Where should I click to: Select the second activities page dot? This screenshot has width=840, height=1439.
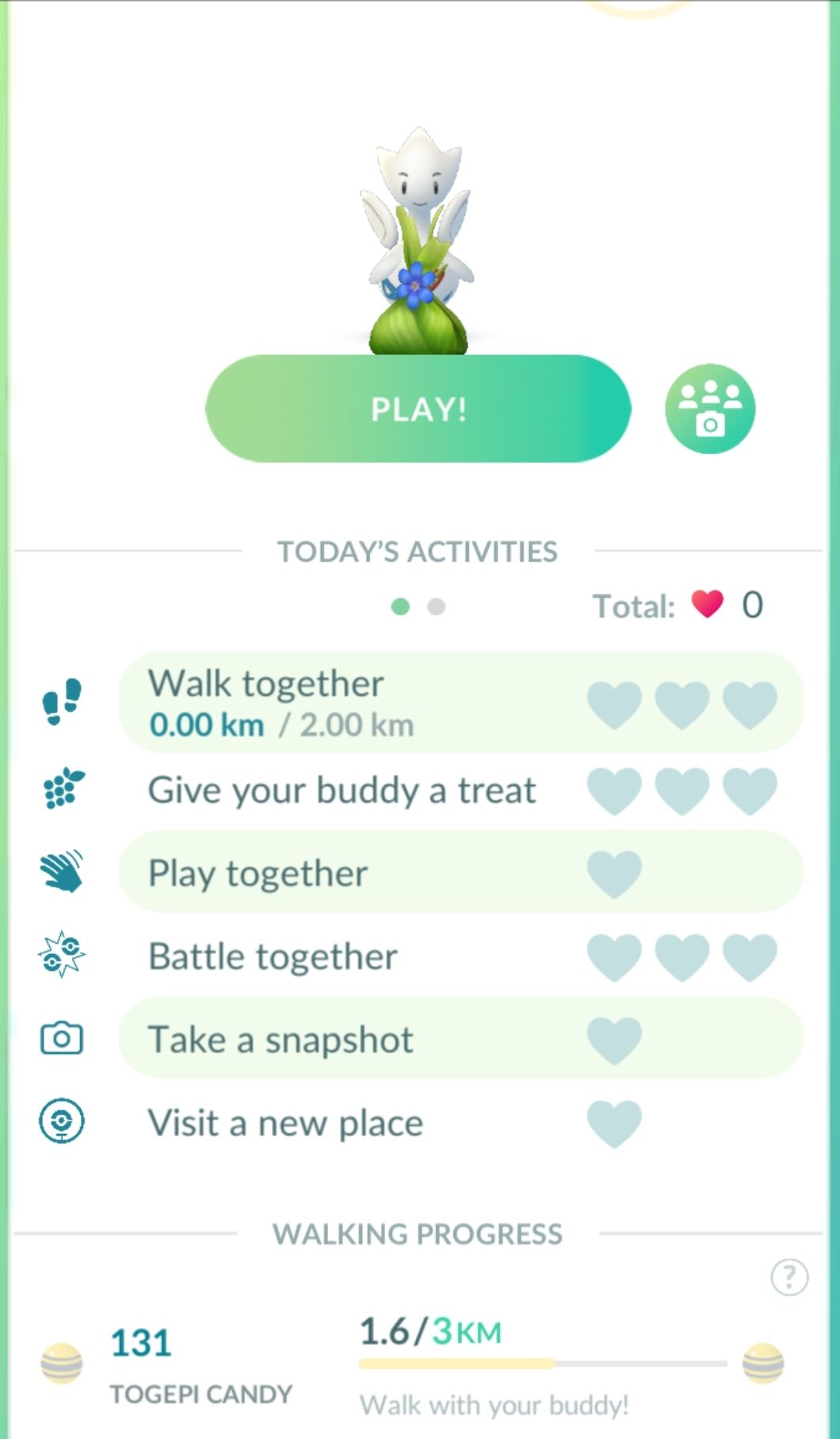[x=436, y=607]
